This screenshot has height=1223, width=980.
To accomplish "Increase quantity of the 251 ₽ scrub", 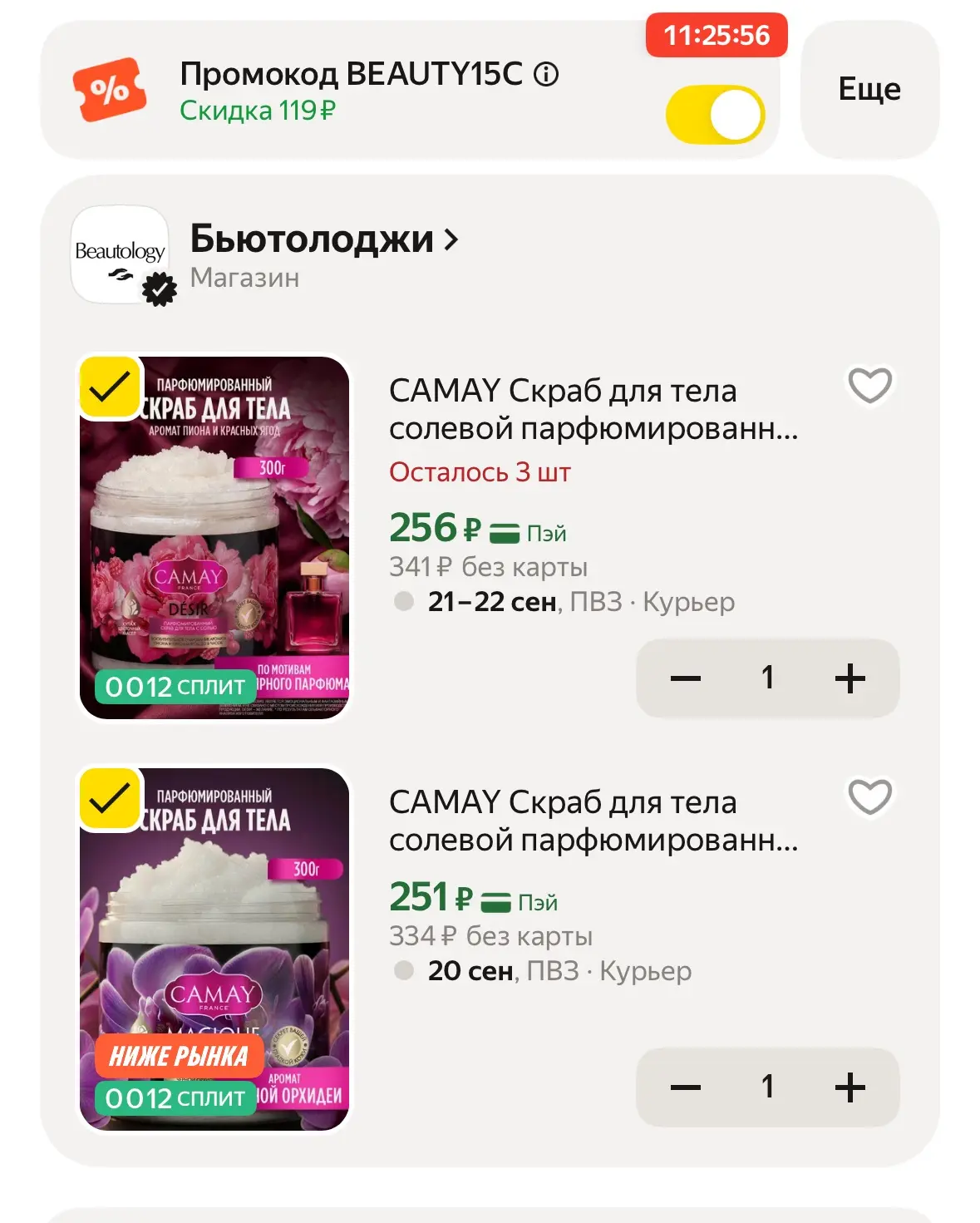I will point(849,1087).
